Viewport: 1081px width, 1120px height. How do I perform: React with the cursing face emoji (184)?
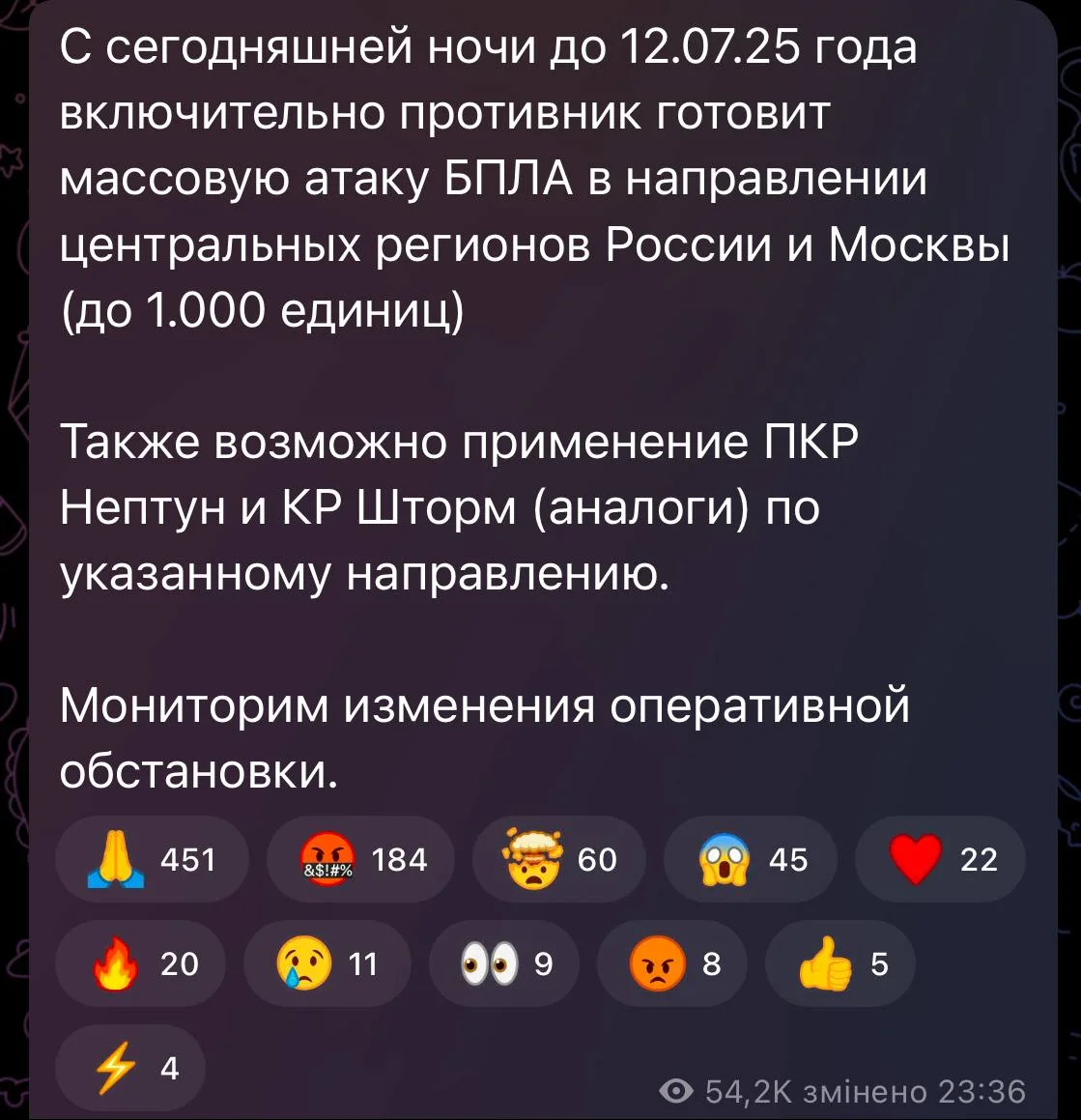[x=361, y=859]
